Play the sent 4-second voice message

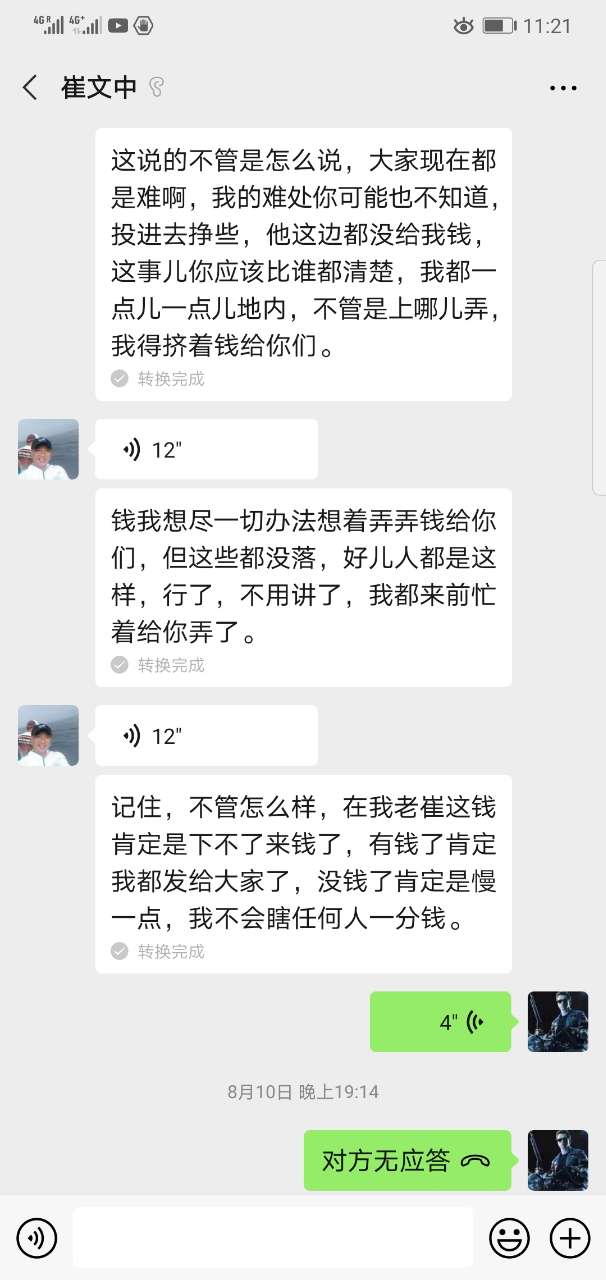[x=440, y=1022]
